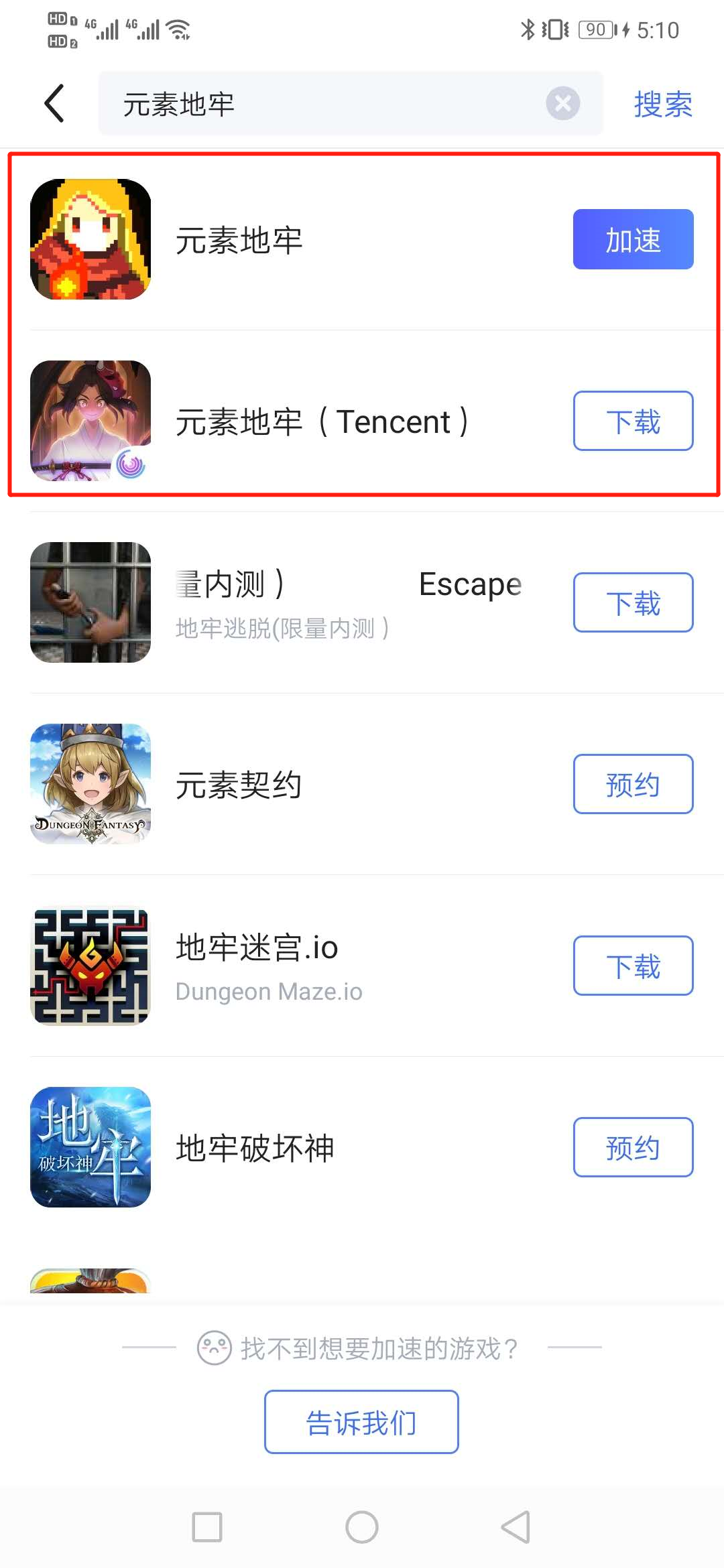724x1568 pixels.
Task: Tap 预约 for 元素契约
Action: (633, 784)
